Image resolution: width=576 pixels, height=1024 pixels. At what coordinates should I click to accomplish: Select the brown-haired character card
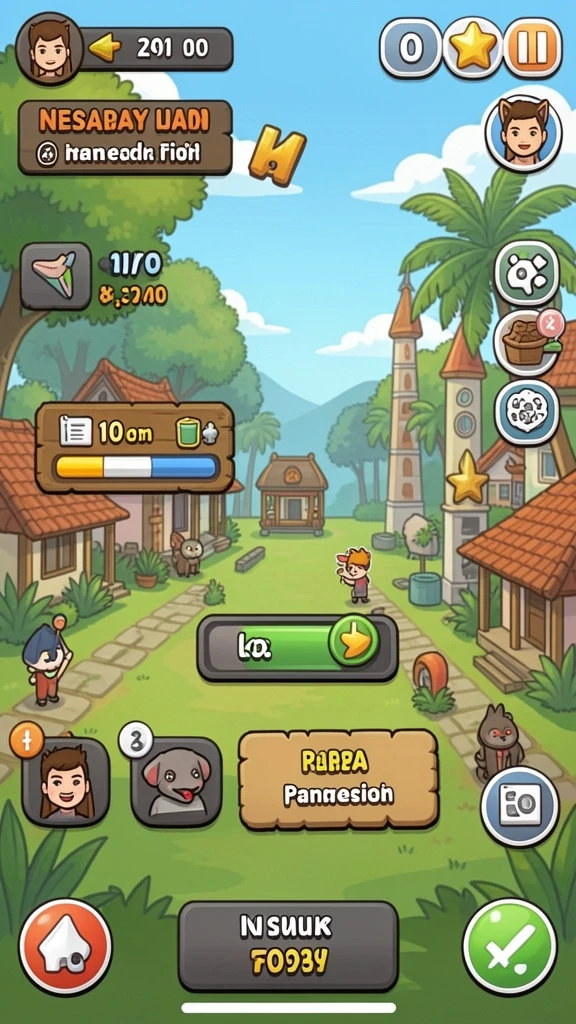65,782
